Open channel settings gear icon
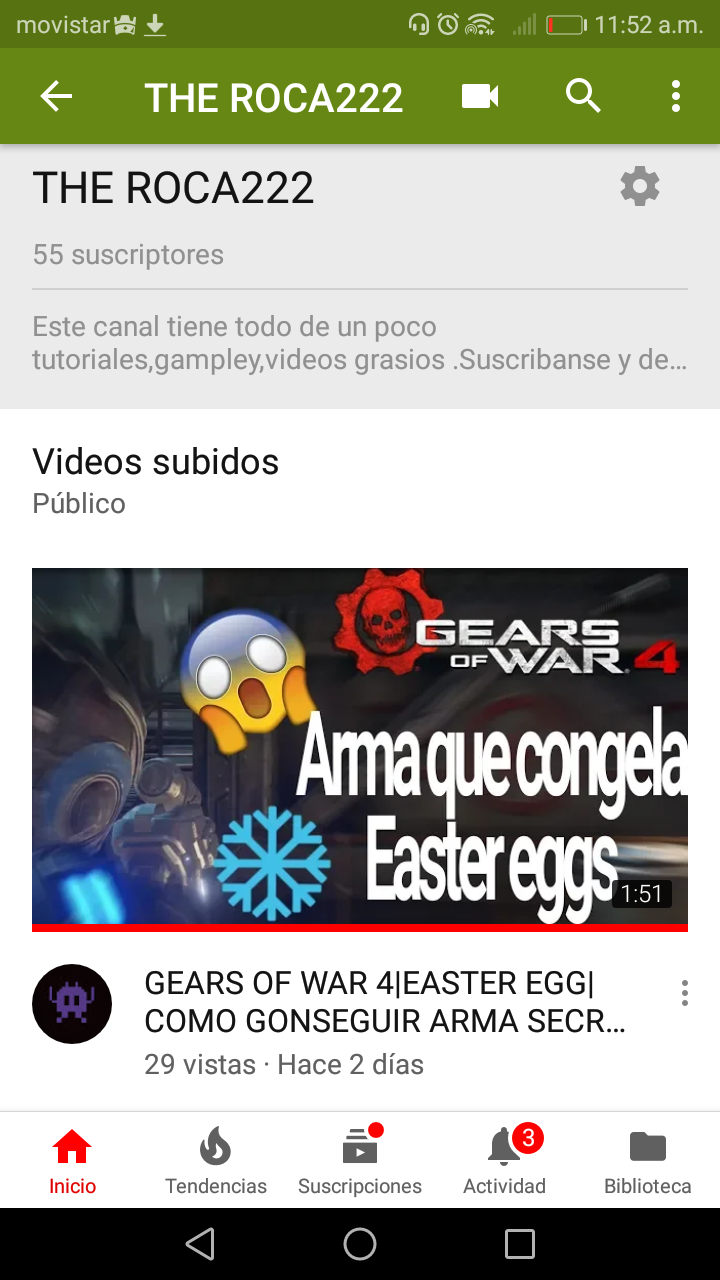Image resolution: width=720 pixels, height=1280 pixels. (640, 187)
